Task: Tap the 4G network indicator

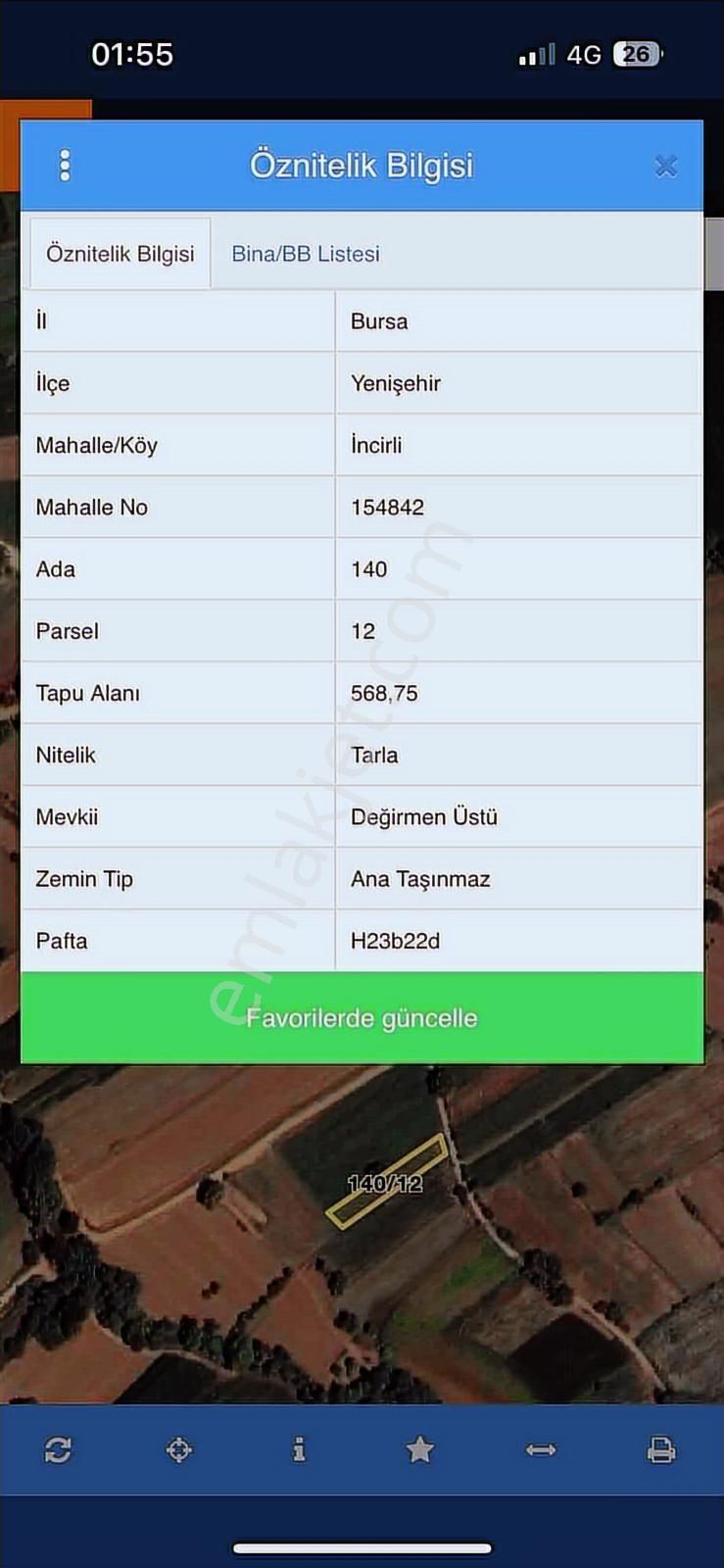Action: [582, 54]
